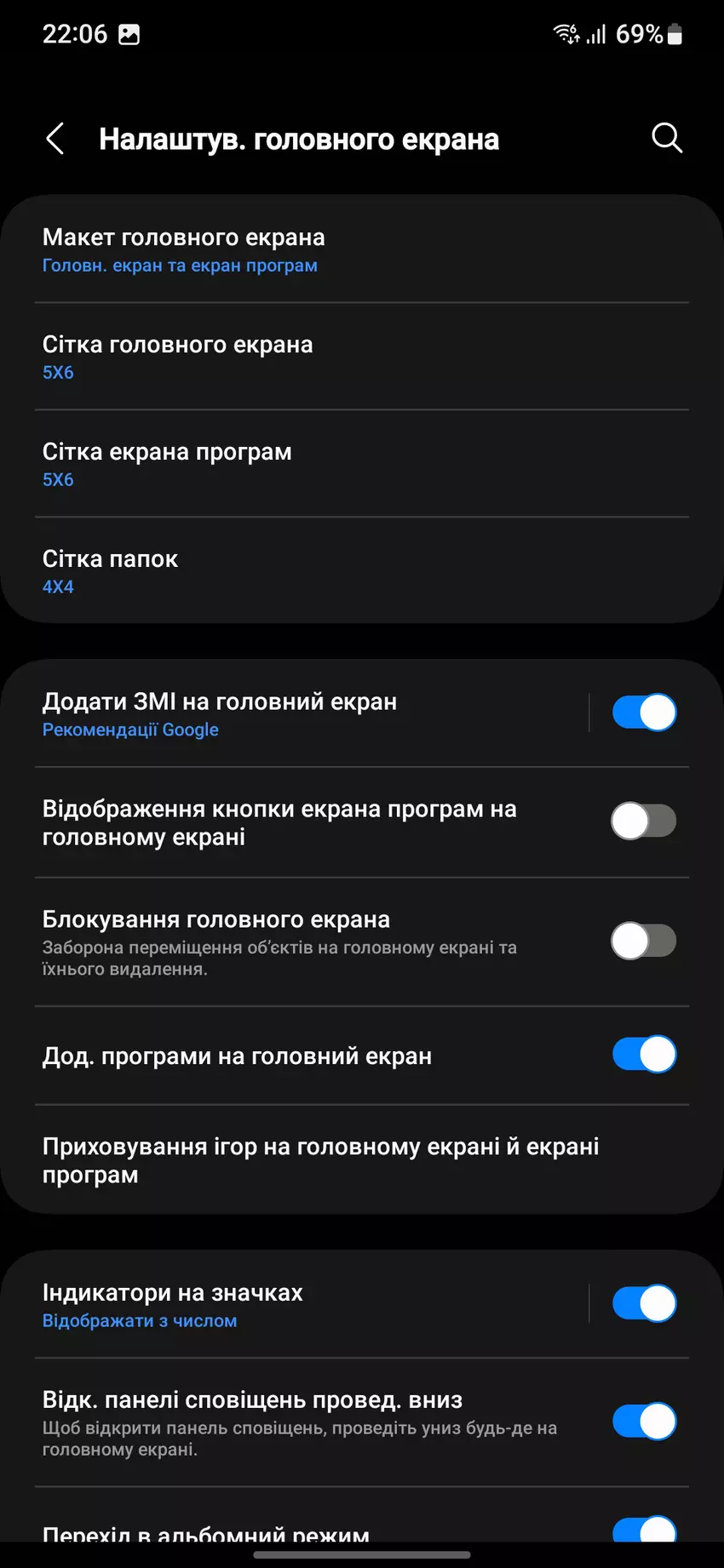Disable Відк. панелі сповіщень провед. вниз
This screenshot has width=724, height=1568.
pos(644,1421)
